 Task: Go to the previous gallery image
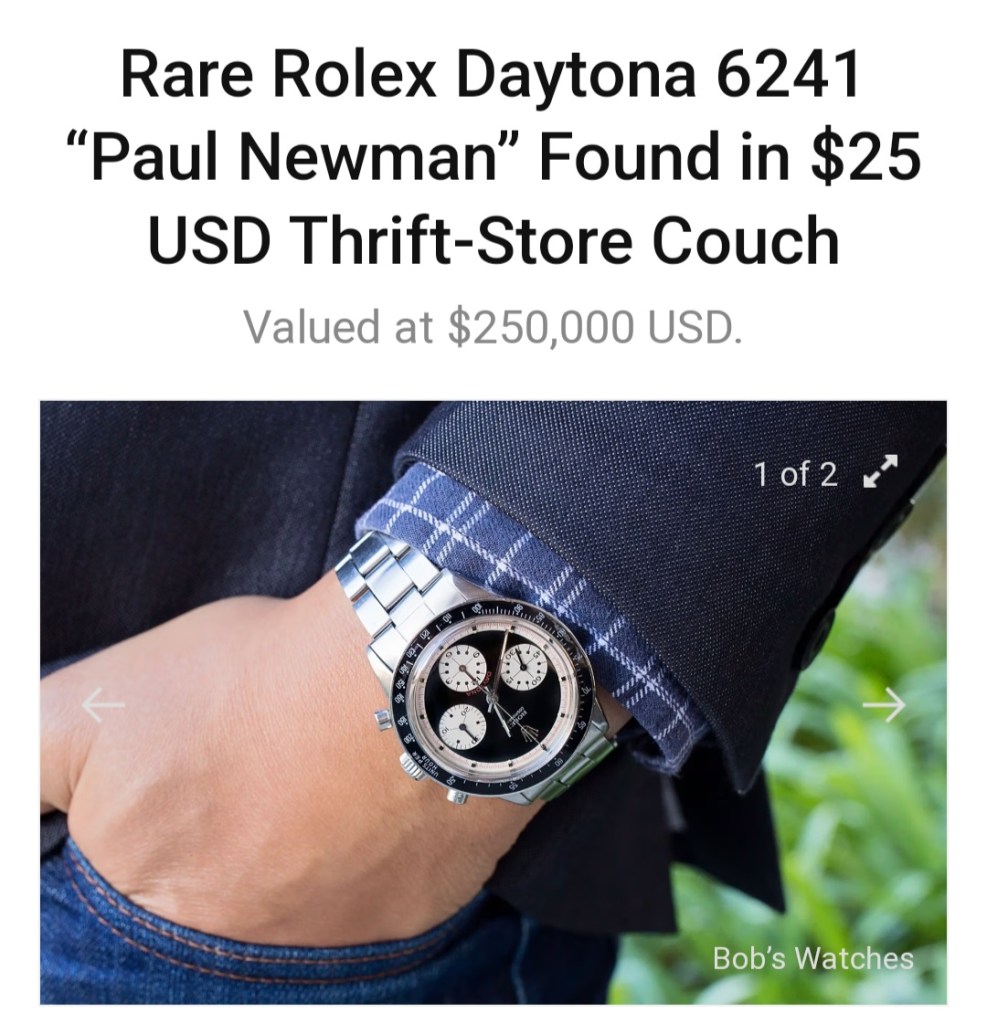tap(103, 705)
